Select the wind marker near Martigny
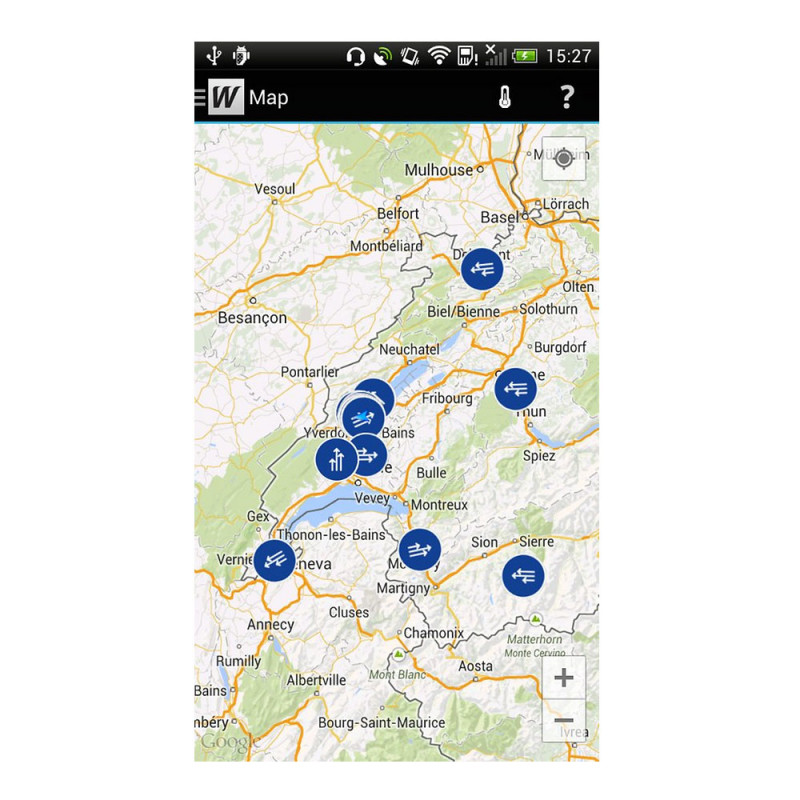The height and width of the screenshot is (800, 800). [420, 549]
